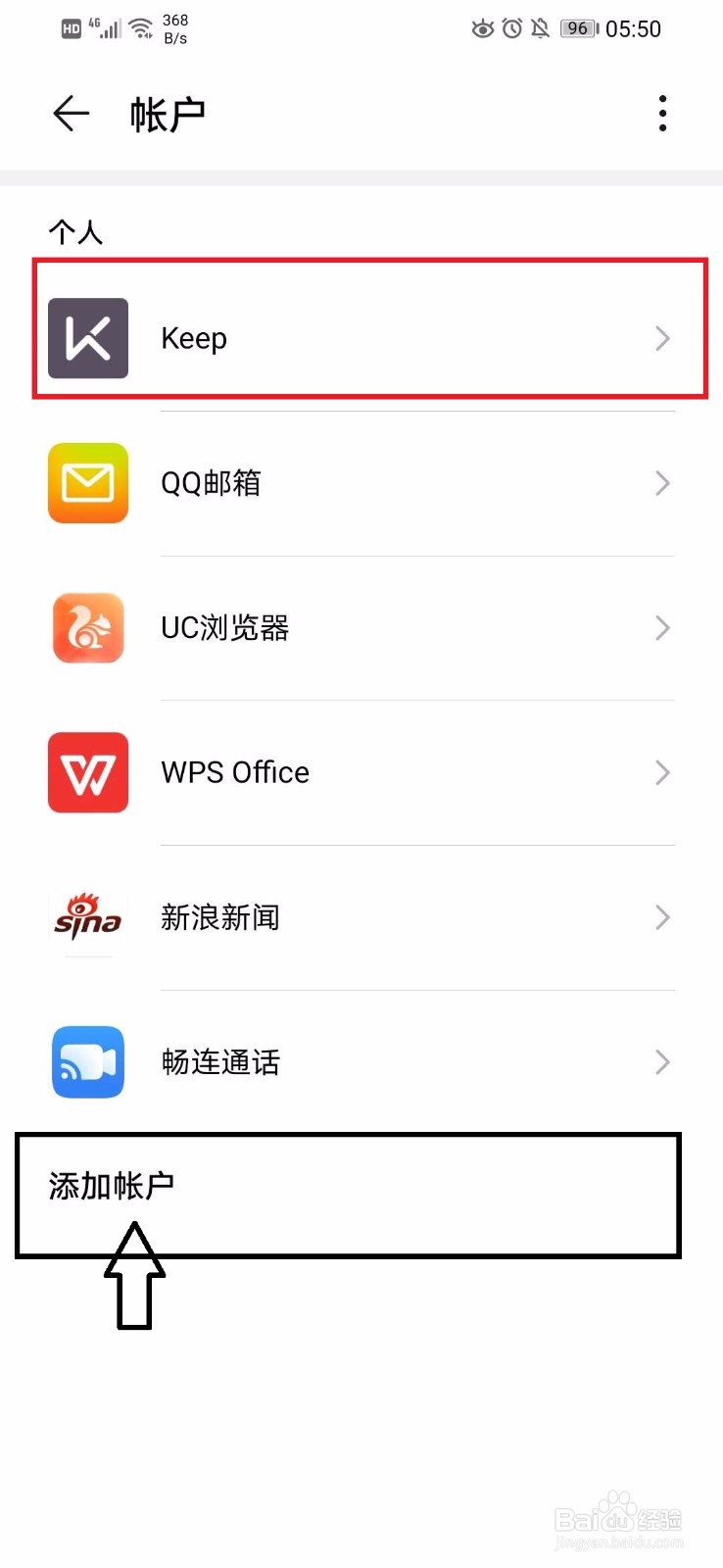Image resolution: width=723 pixels, height=1568 pixels.
Task: Select the QQ邮箱 mail icon
Action: [x=87, y=483]
